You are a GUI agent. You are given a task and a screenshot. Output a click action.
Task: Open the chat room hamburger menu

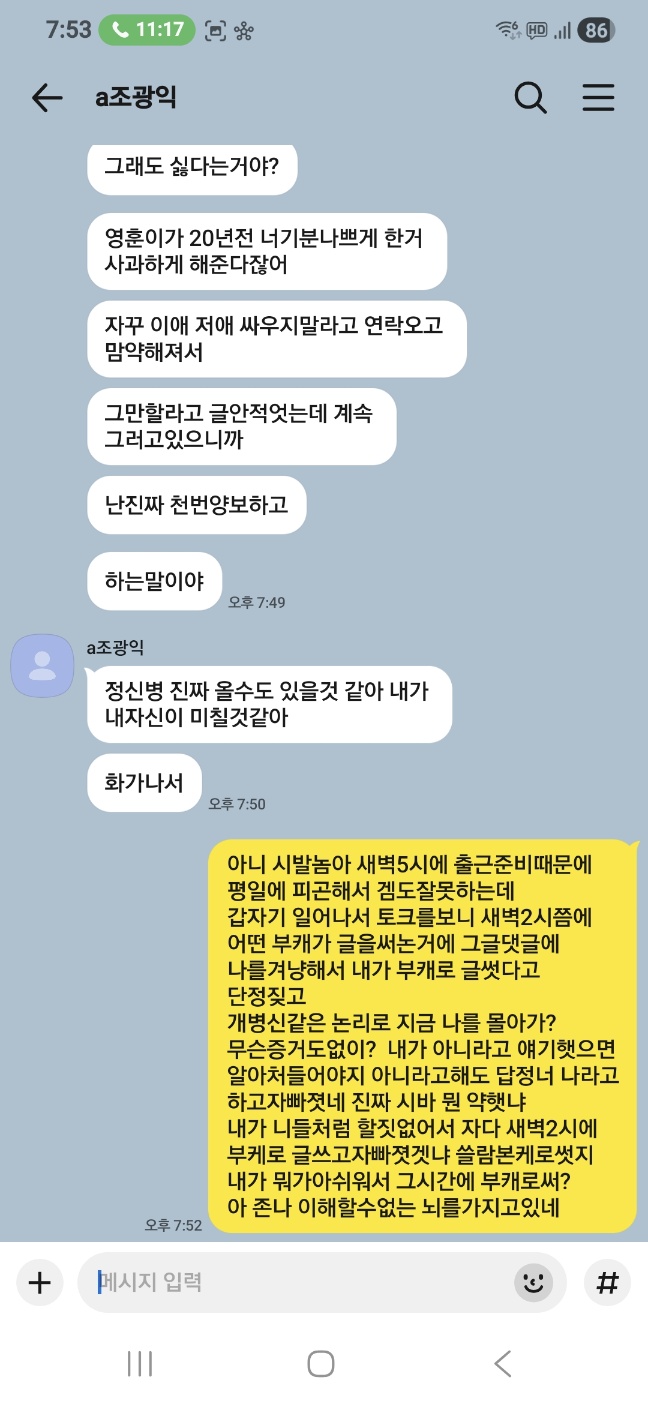click(x=598, y=97)
